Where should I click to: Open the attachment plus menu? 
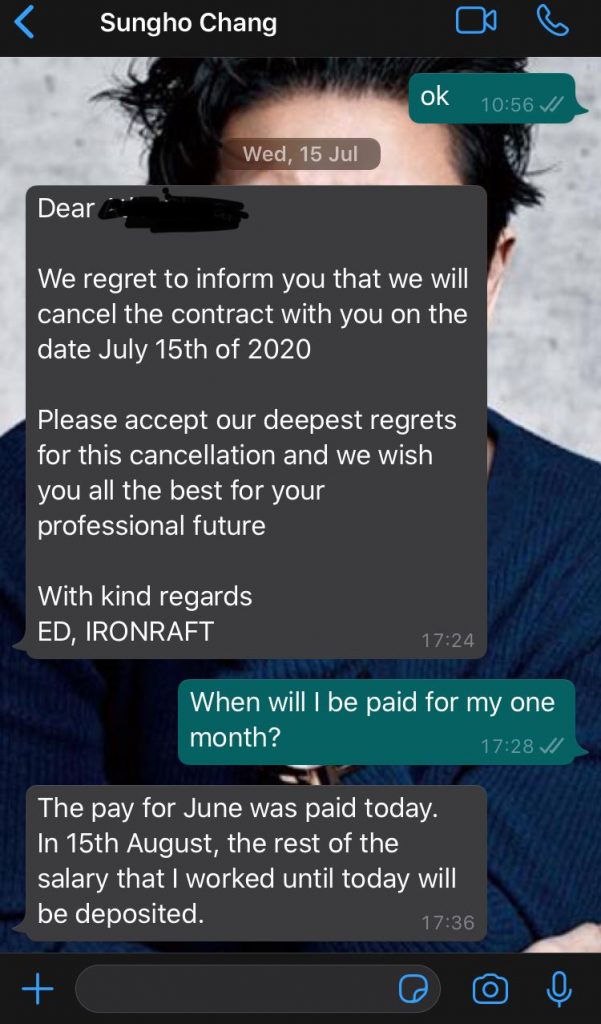(37, 990)
